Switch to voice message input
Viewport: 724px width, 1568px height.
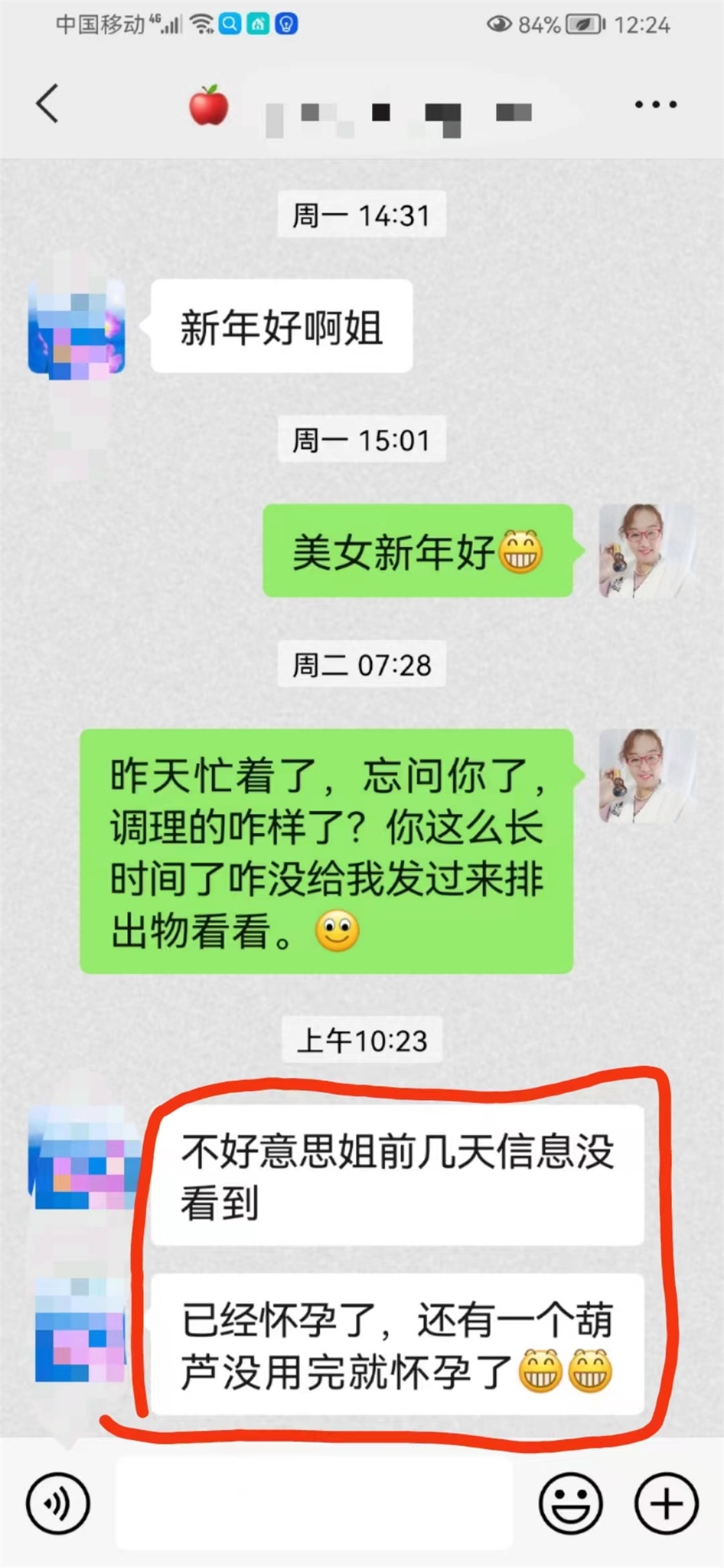coord(57,1504)
